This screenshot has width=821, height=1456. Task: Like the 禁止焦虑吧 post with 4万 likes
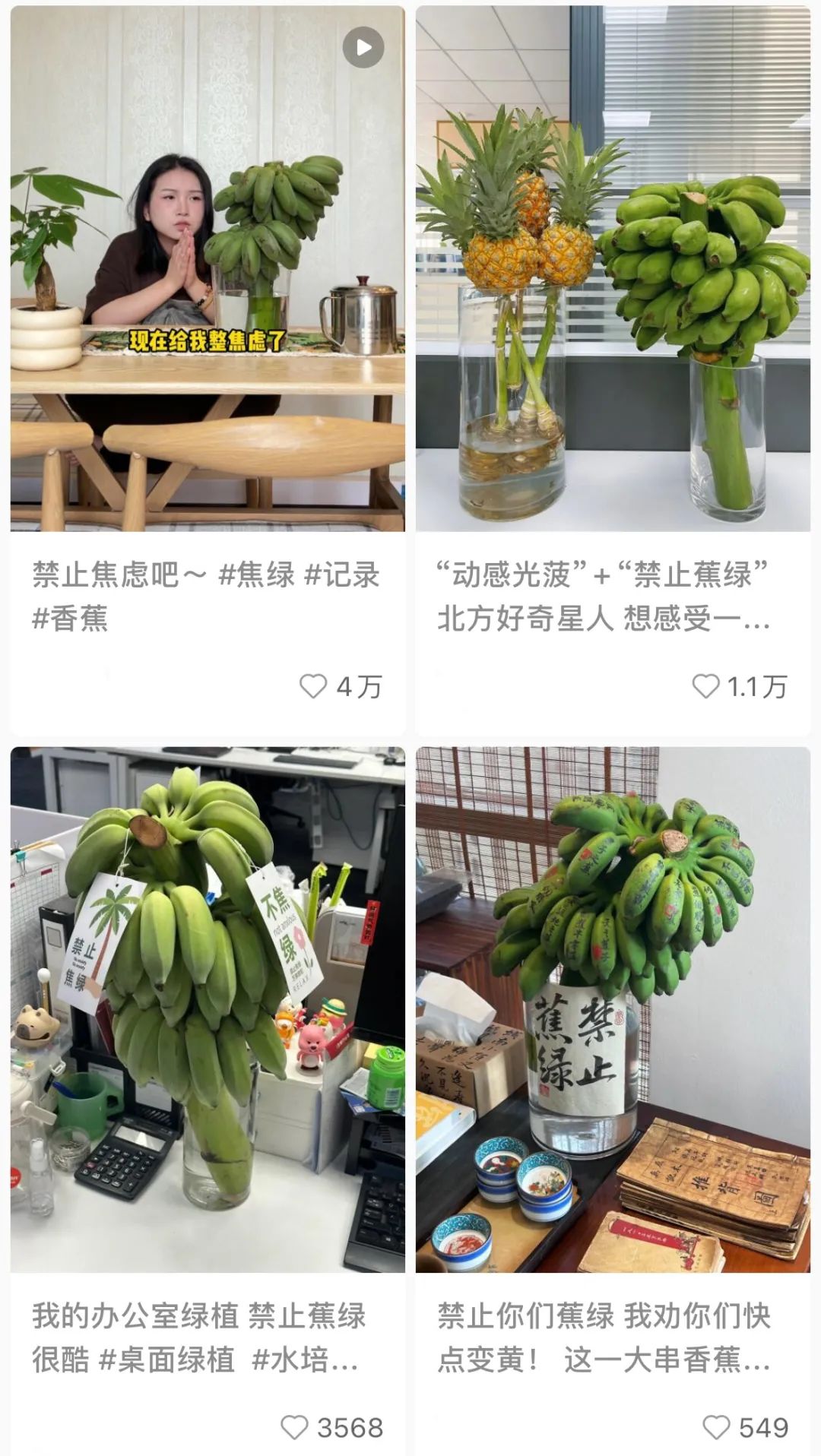313,686
